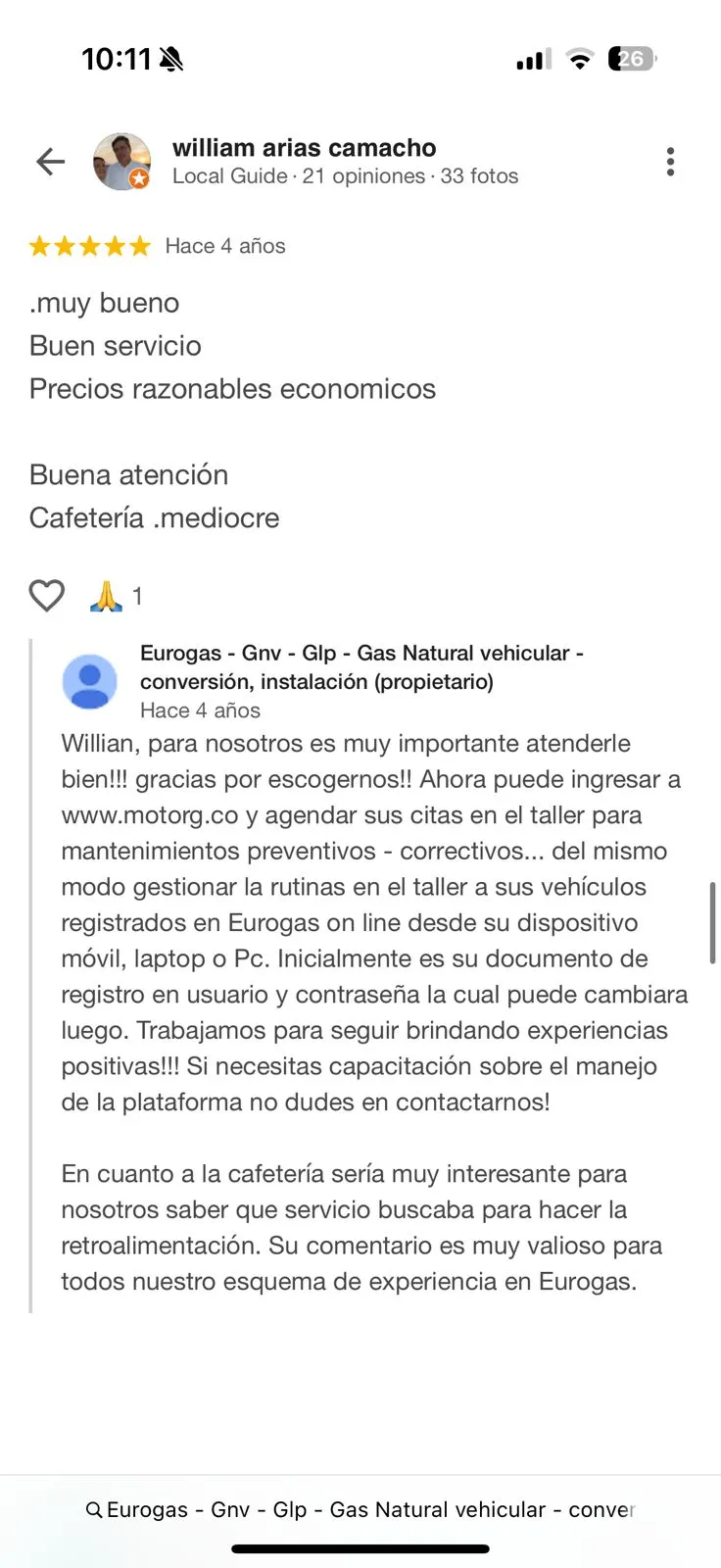Screen dimensions: 721x1568
Task: Like this review with the heart icon
Action: tap(46, 596)
